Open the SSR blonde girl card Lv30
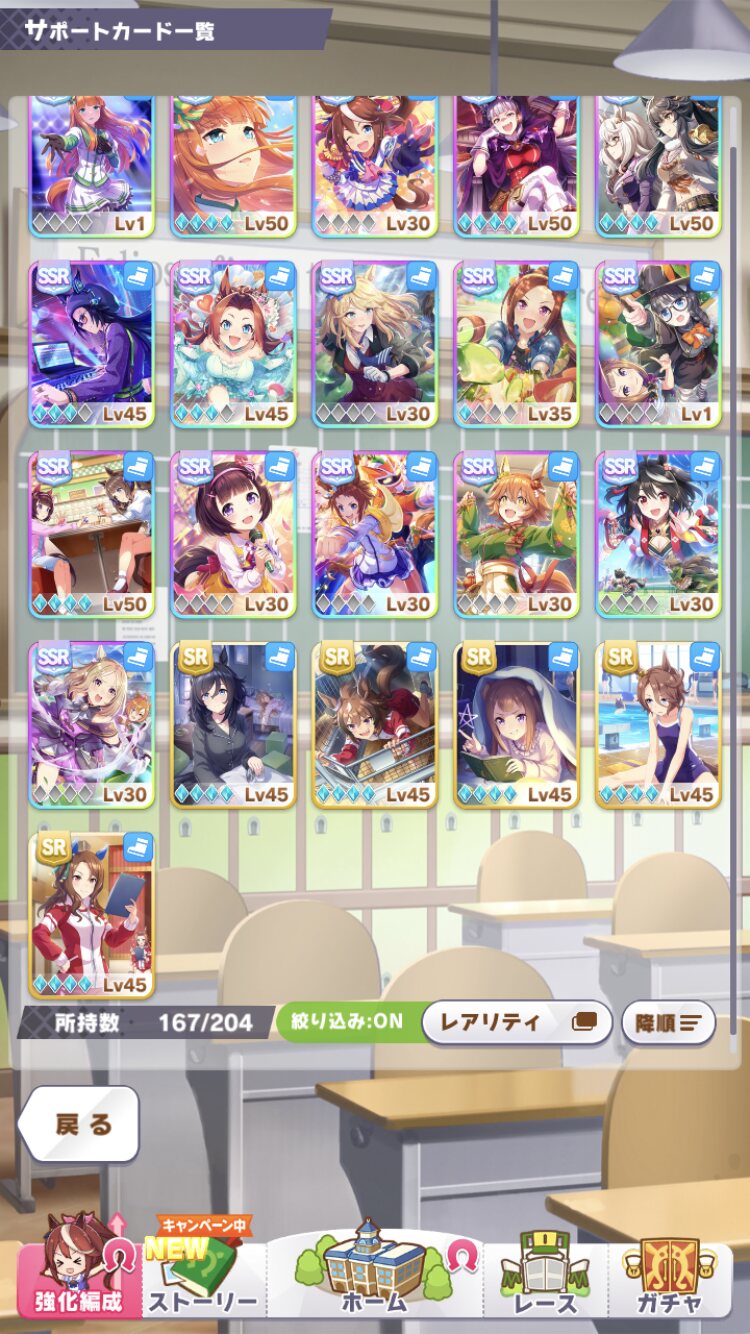Image resolution: width=750 pixels, height=1334 pixels. pyautogui.click(x=375, y=344)
